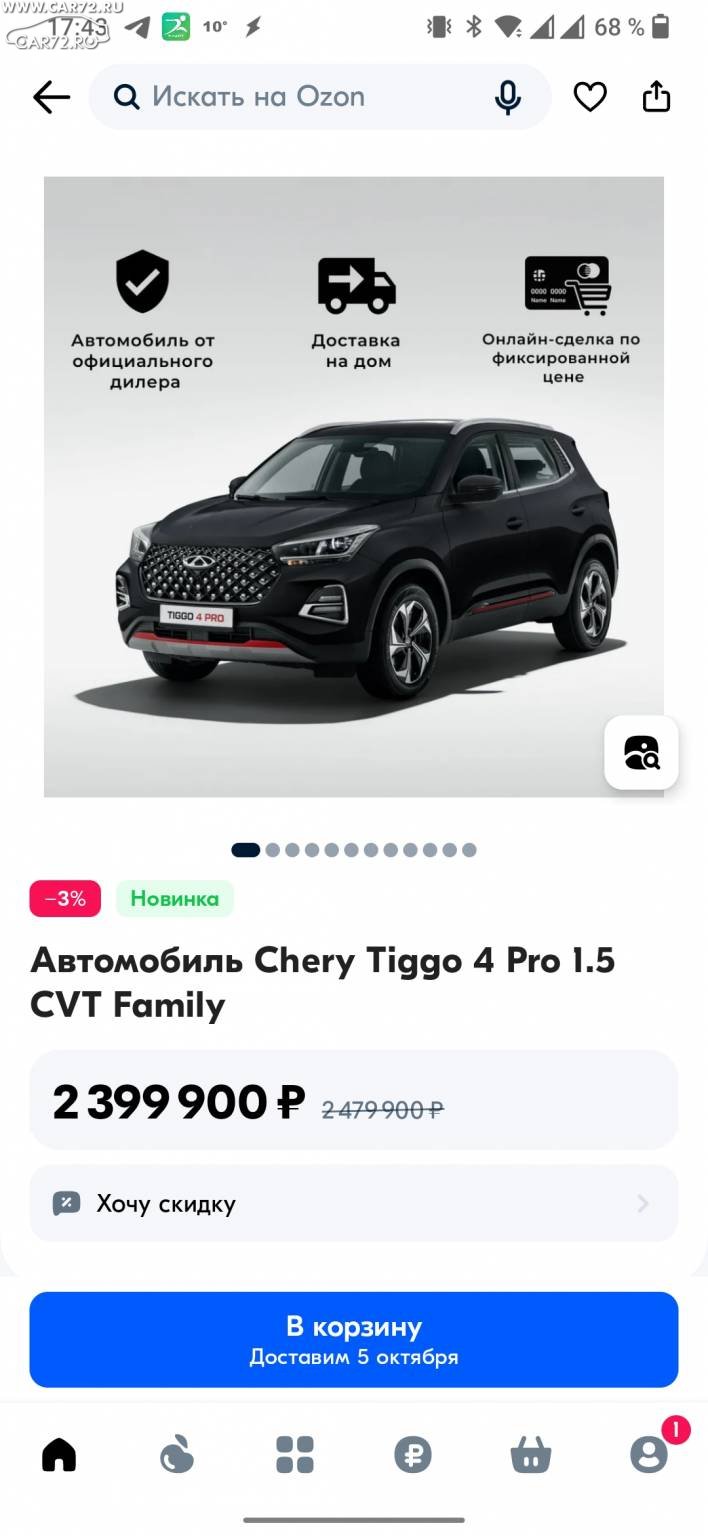Start voice search with the microphone
Viewport: 708px width, 1536px height.
[x=508, y=97]
